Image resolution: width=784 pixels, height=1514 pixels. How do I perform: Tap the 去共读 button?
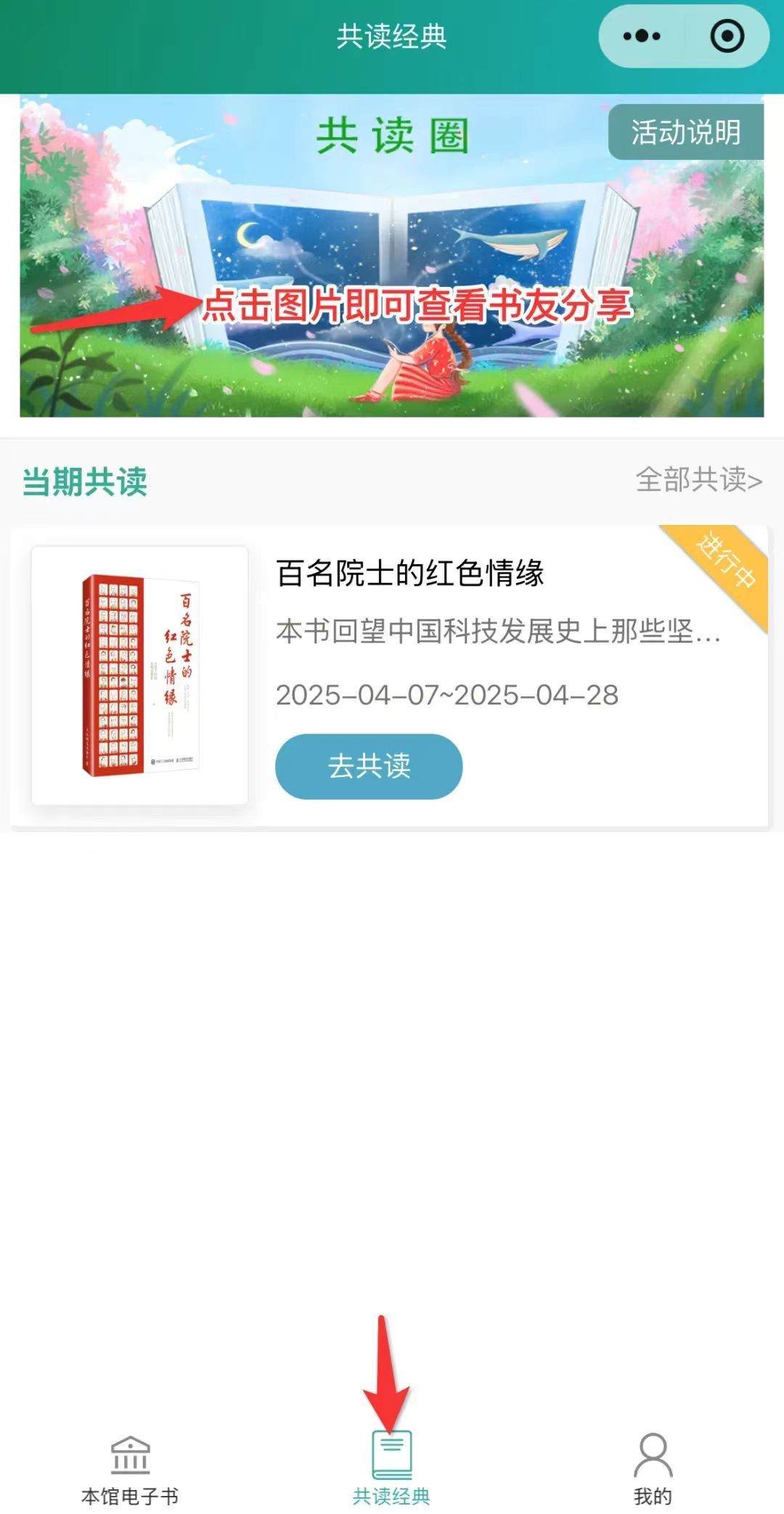(x=369, y=766)
